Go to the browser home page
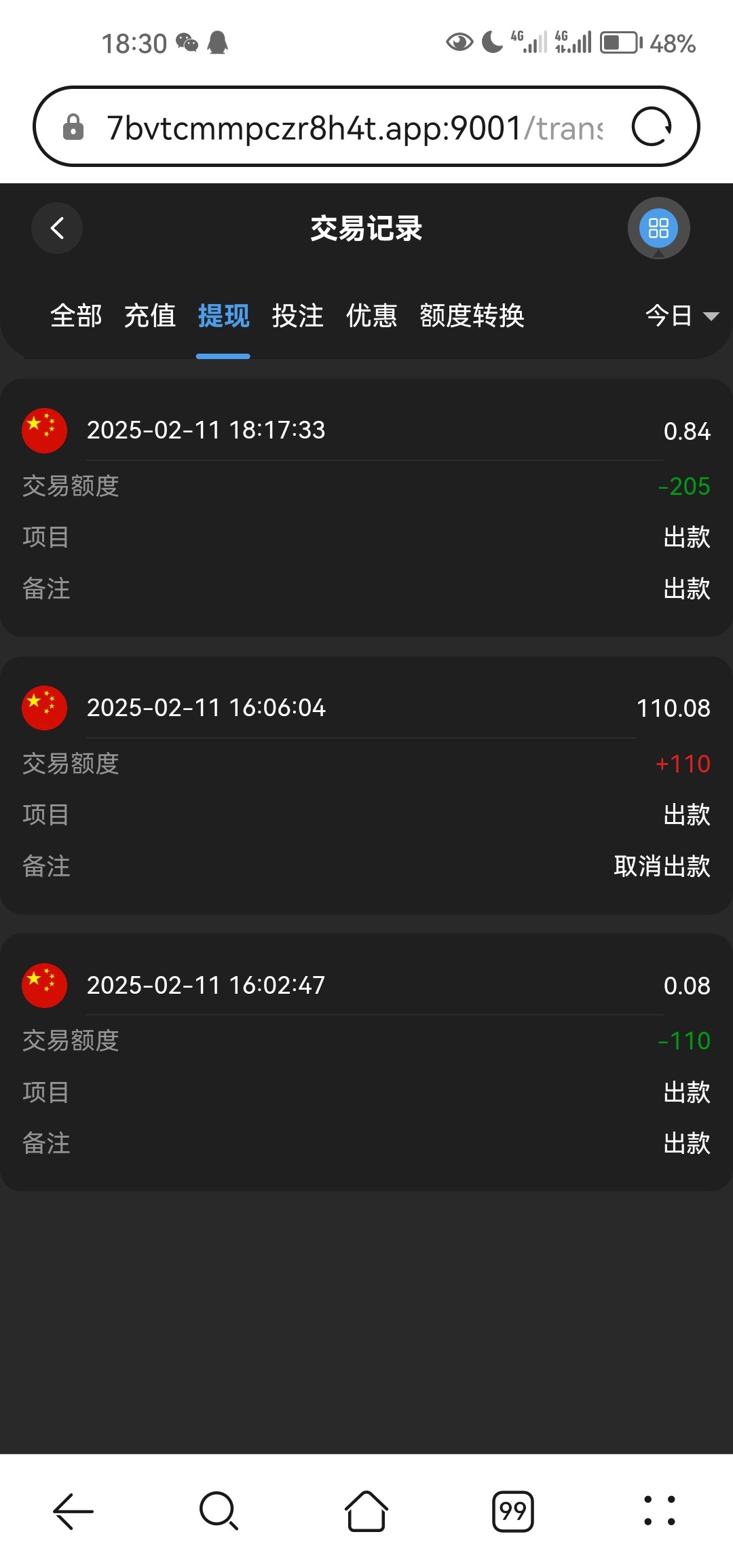 (366, 1511)
